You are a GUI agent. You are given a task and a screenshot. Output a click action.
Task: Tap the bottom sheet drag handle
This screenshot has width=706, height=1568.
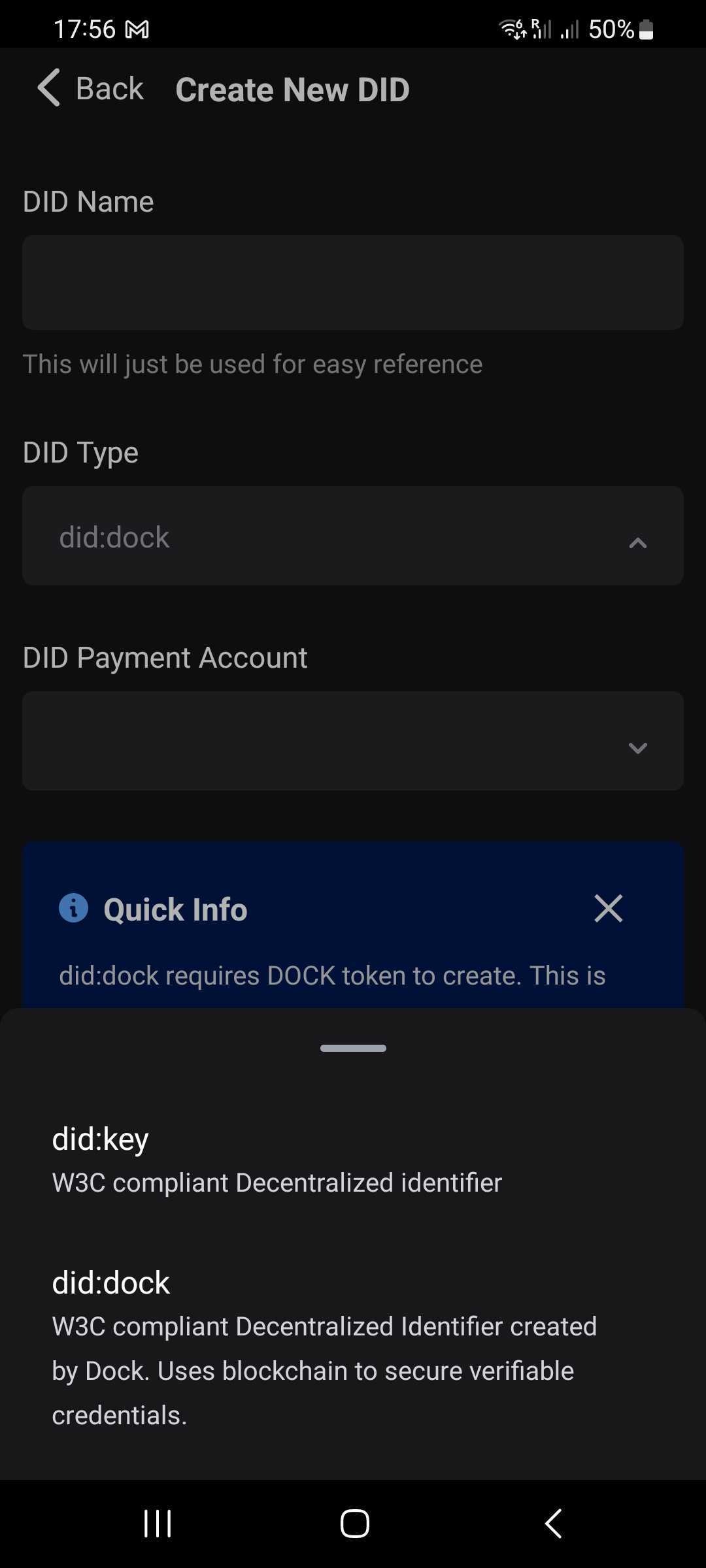[353, 1048]
